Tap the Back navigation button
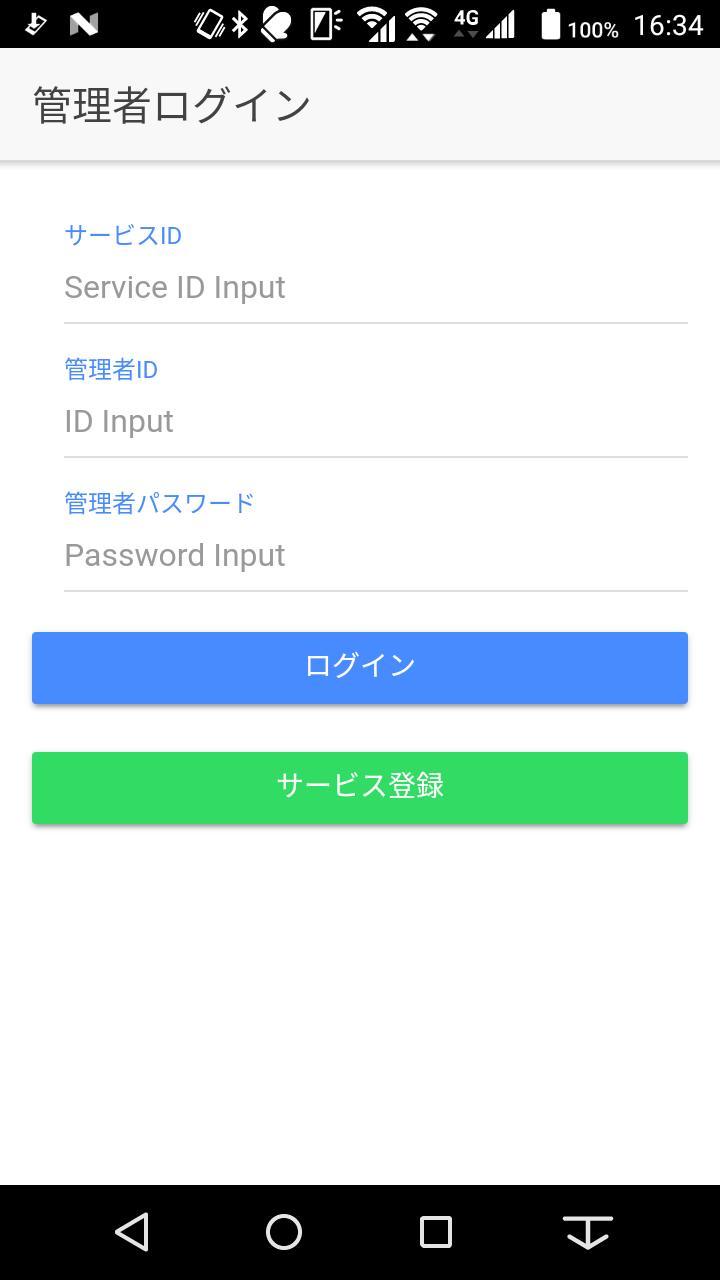720x1280 pixels. click(x=131, y=1232)
